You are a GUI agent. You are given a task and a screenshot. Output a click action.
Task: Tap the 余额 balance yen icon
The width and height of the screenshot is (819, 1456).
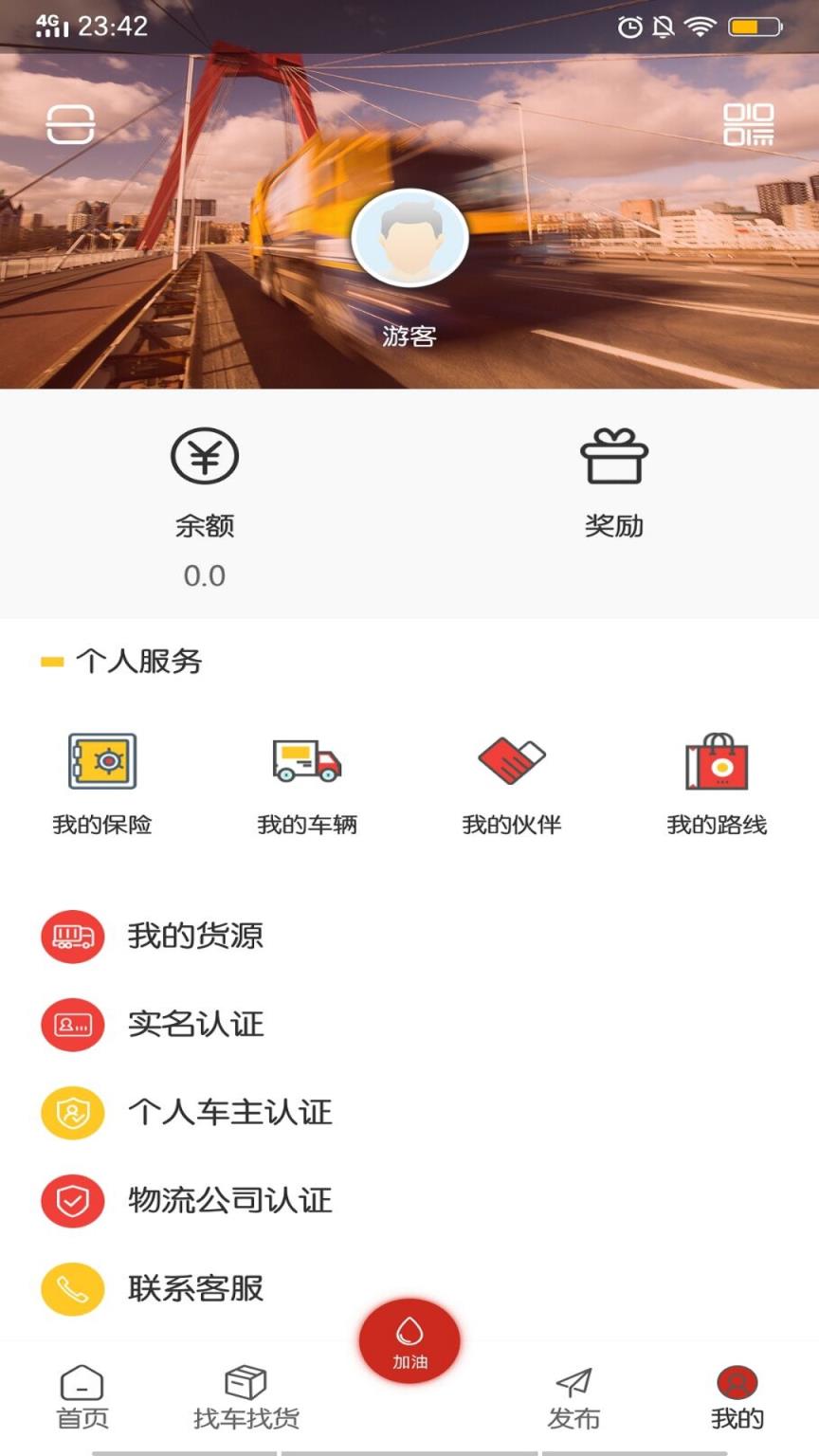tap(205, 456)
